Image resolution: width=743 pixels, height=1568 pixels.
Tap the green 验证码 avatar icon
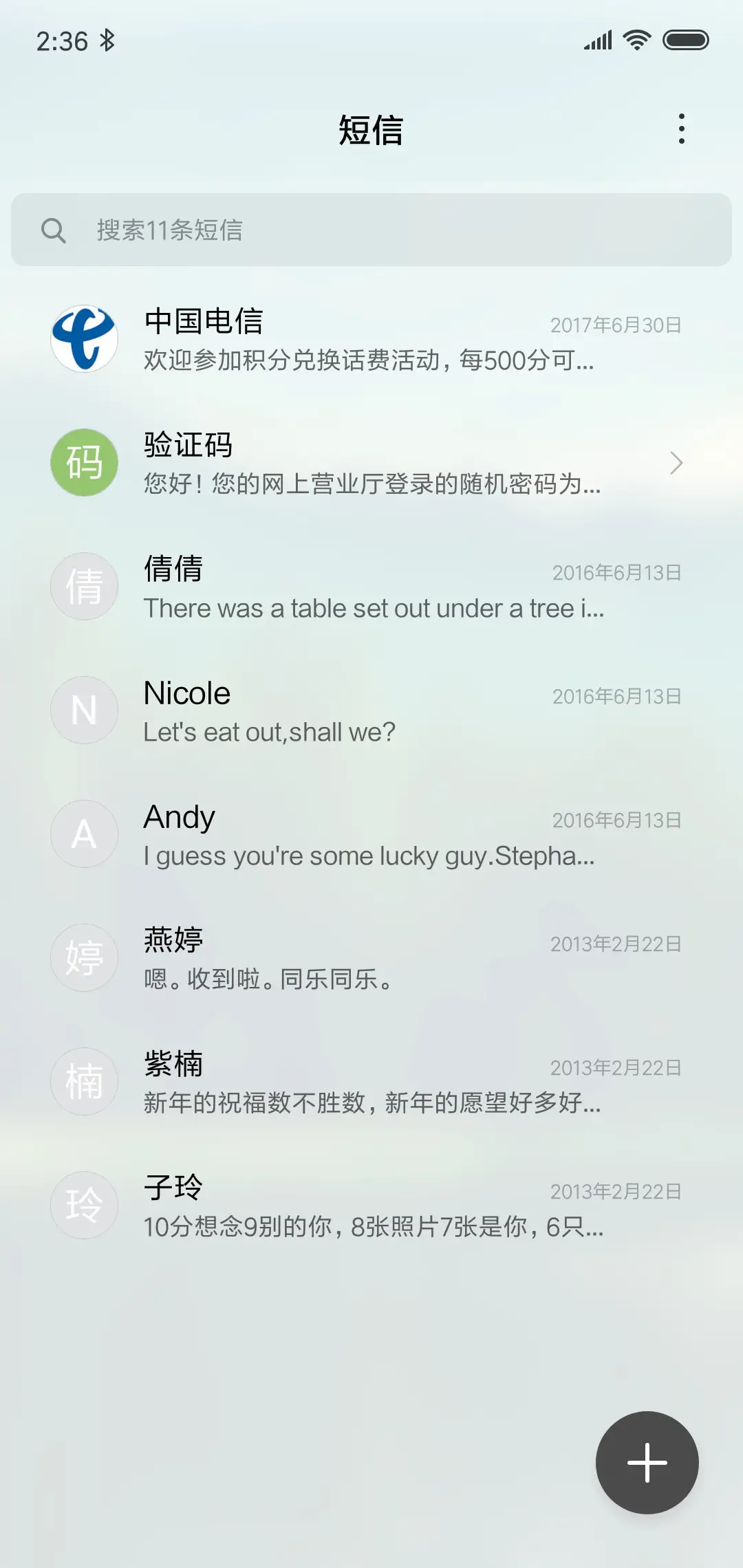(x=84, y=462)
